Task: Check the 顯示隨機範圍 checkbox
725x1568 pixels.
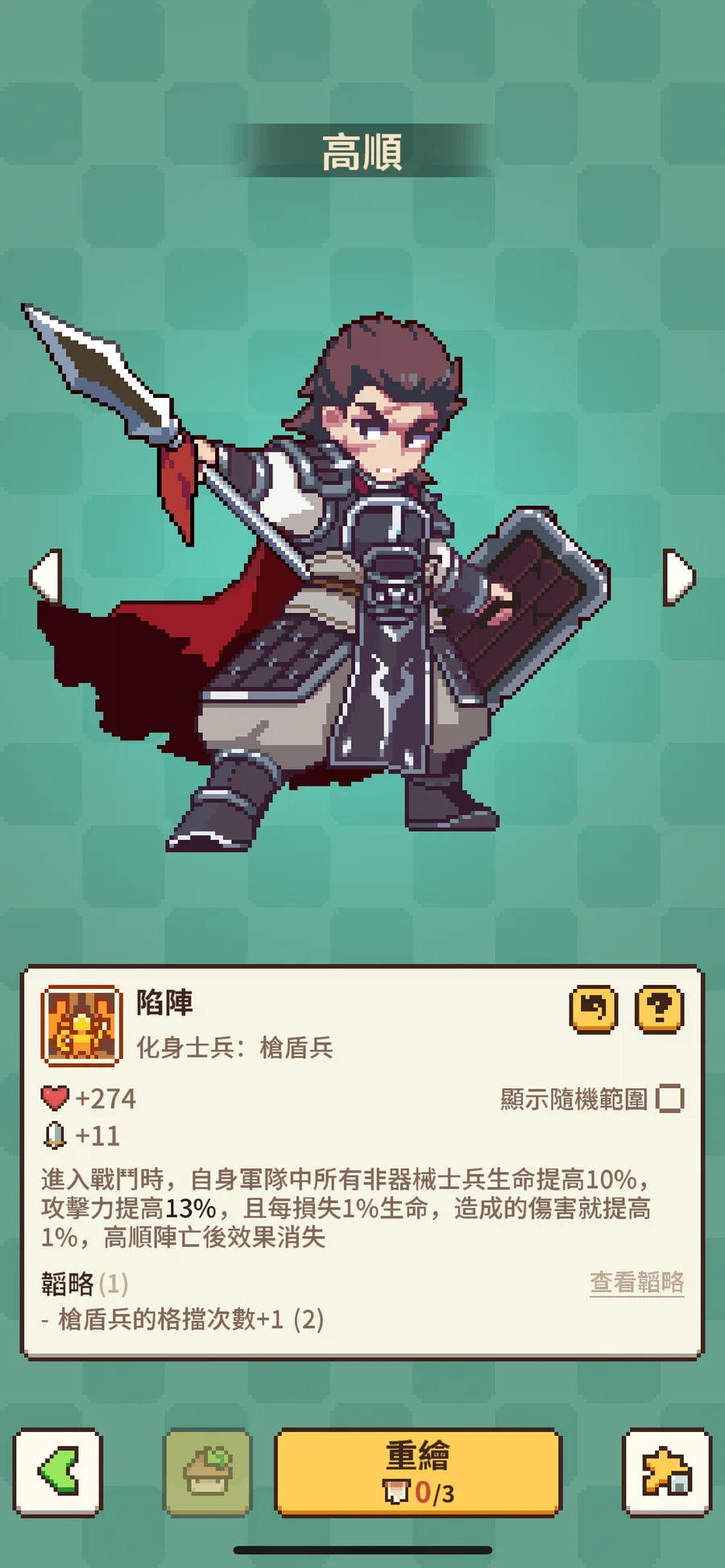Action: 669,1098
